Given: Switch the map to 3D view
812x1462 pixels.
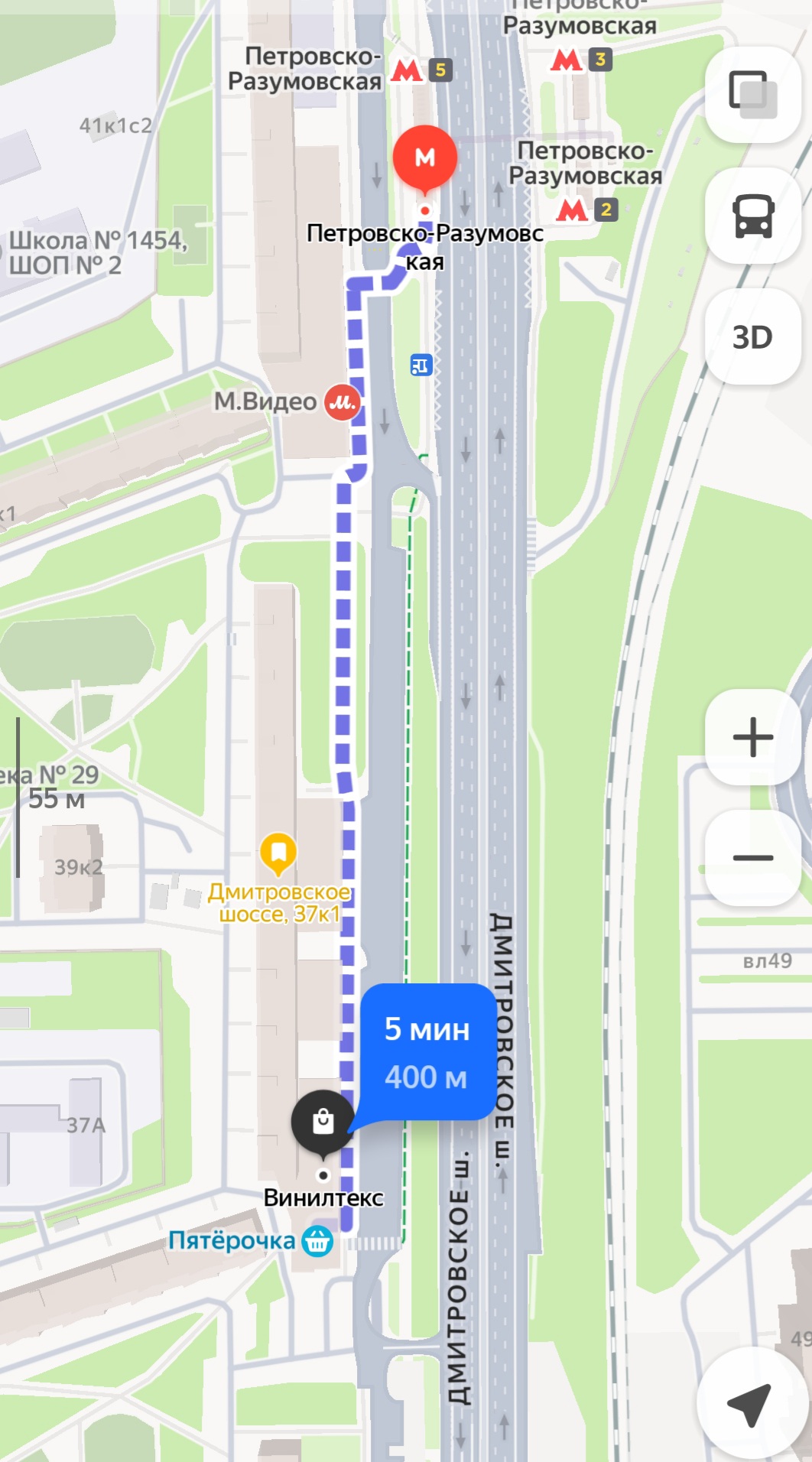Looking at the screenshot, I should tap(753, 336).
